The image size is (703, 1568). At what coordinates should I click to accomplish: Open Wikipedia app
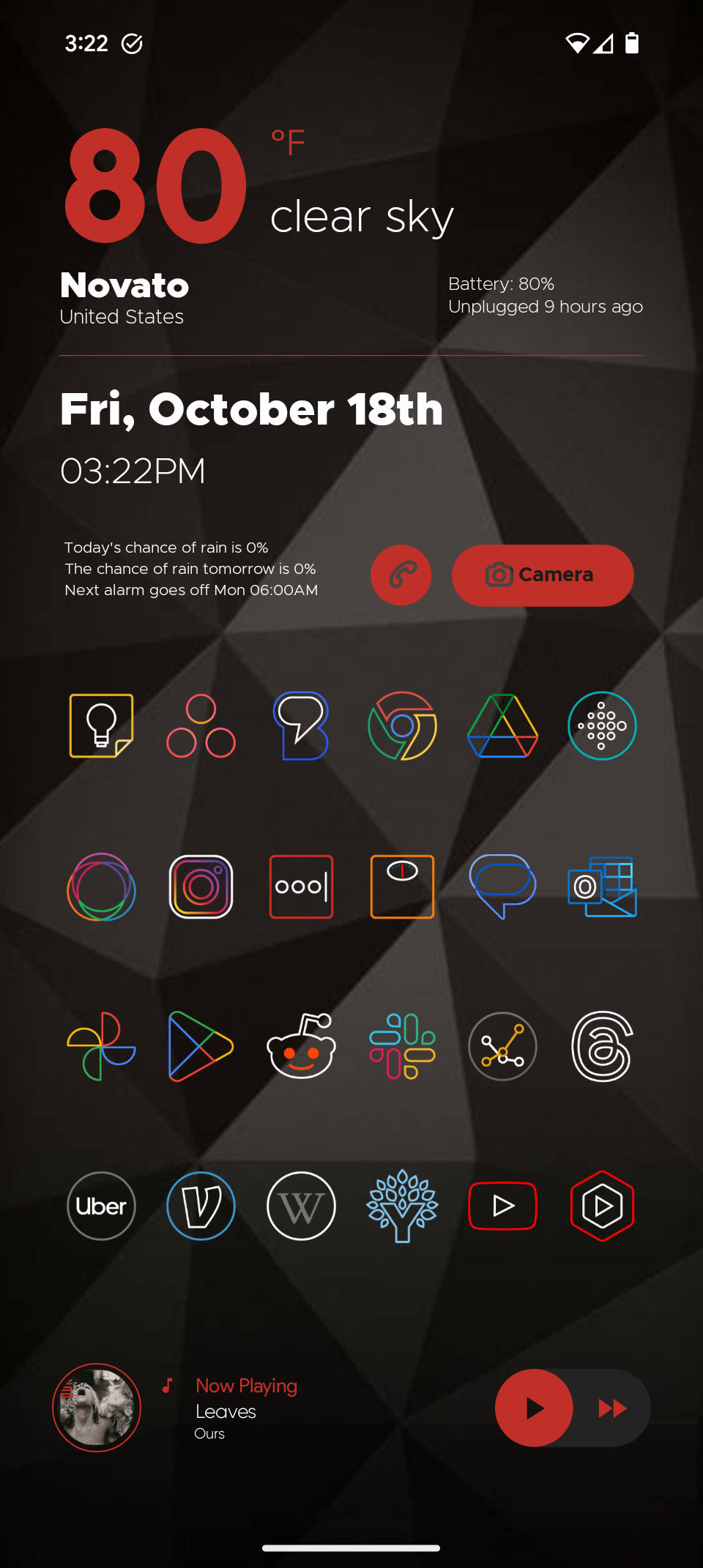pyautogui.click(x=301, y=1206)
